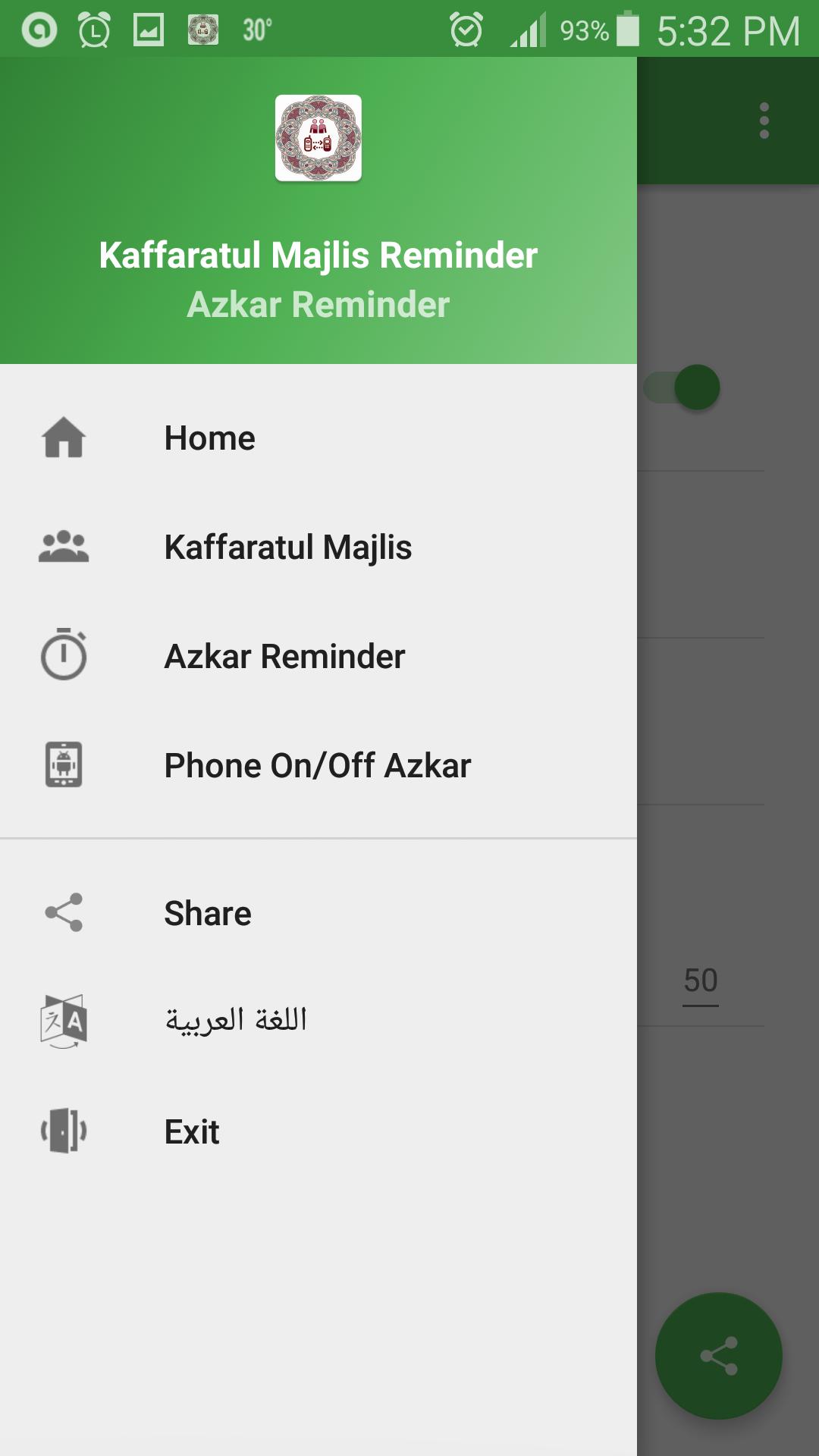Tap the Share option label
The height and width of the screenshot is (1456, 819).
(x=208, y=912)
